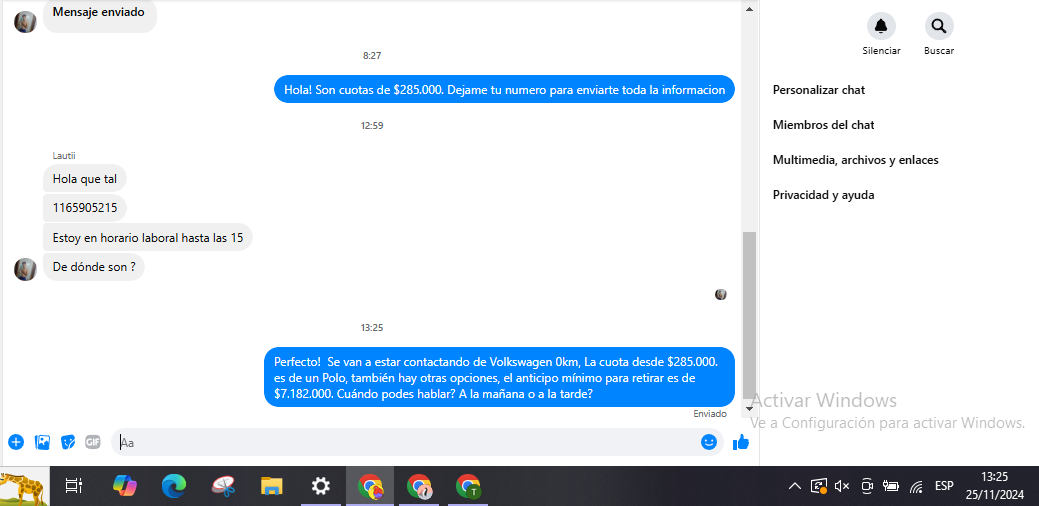Search the conversation with Buscar
The width and height of the screenshot is (1039, 506).
pos(938,27)
